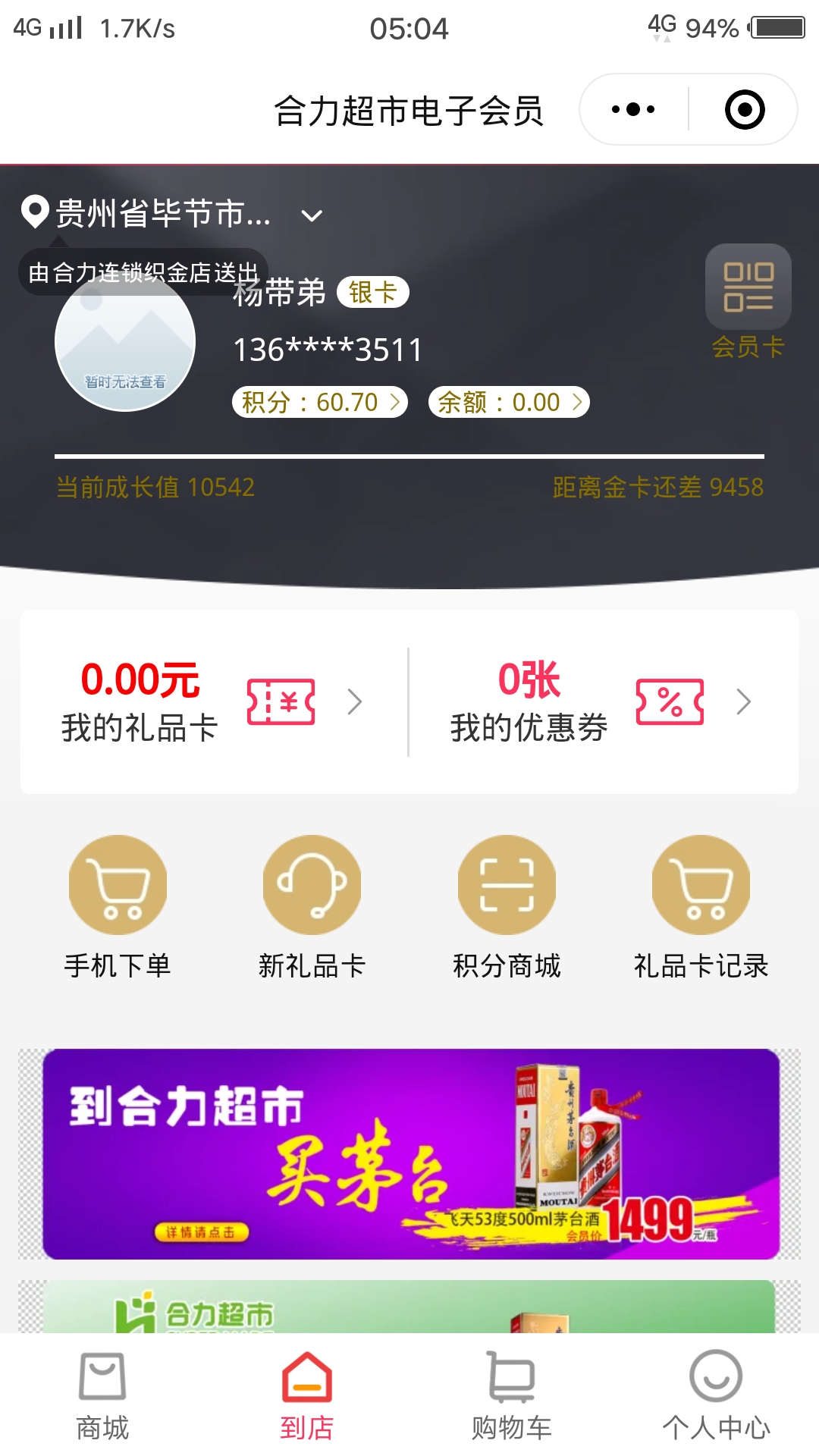The height and width of the screenshot is (1456, 819).
Task: Open 我的礼品卡
Action: coord(214,701)
